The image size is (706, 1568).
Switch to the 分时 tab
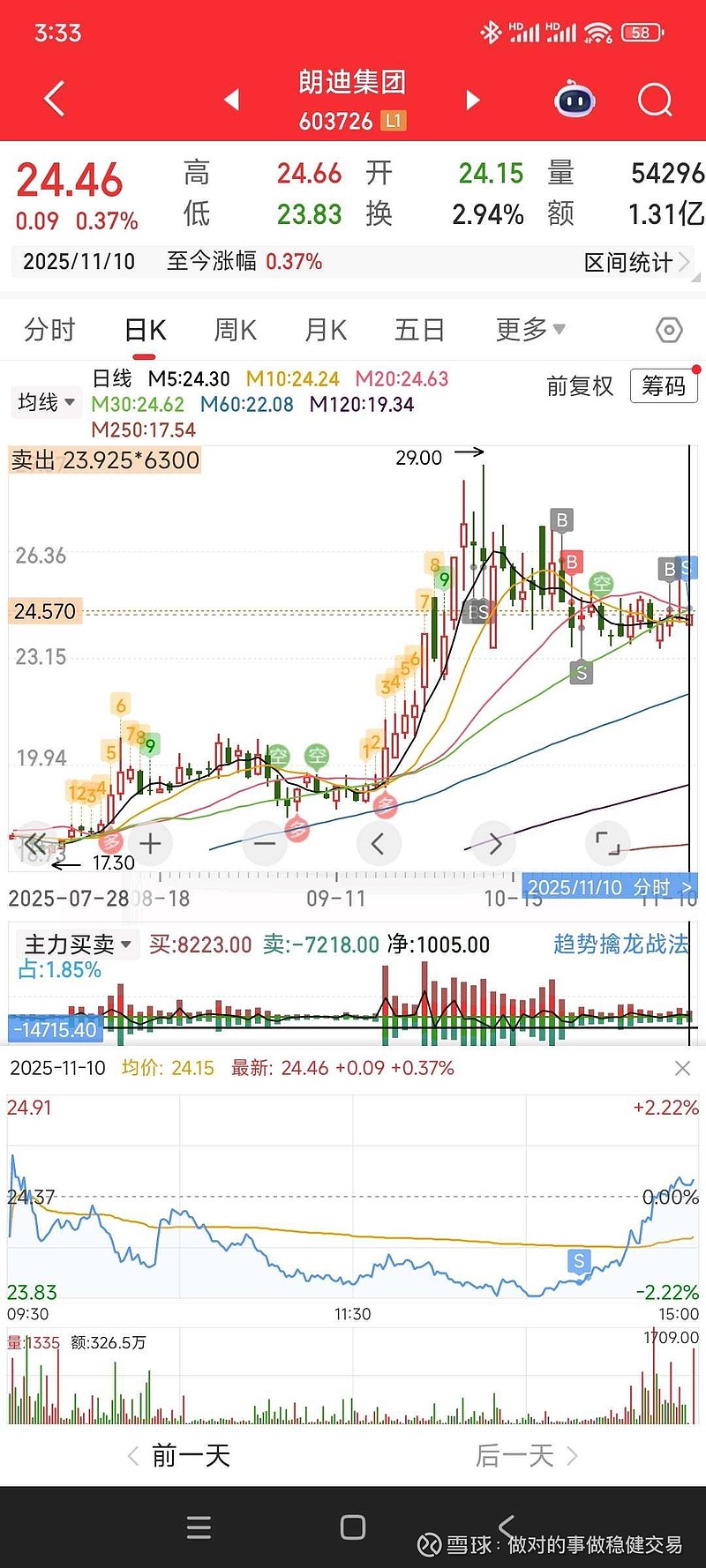49,330
